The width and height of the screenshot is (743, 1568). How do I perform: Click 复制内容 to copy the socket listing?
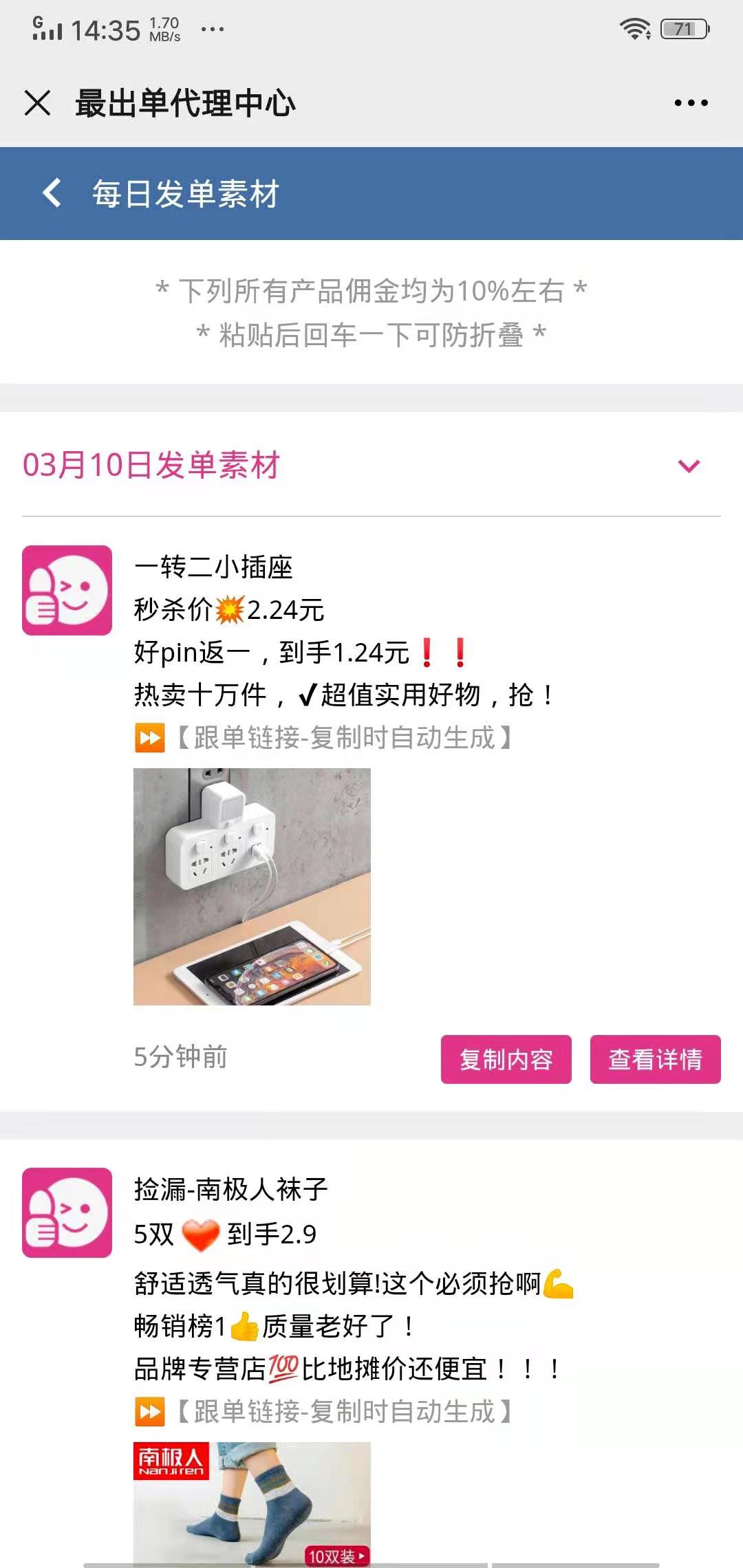pyautogui.click(x=506, y=1061)
